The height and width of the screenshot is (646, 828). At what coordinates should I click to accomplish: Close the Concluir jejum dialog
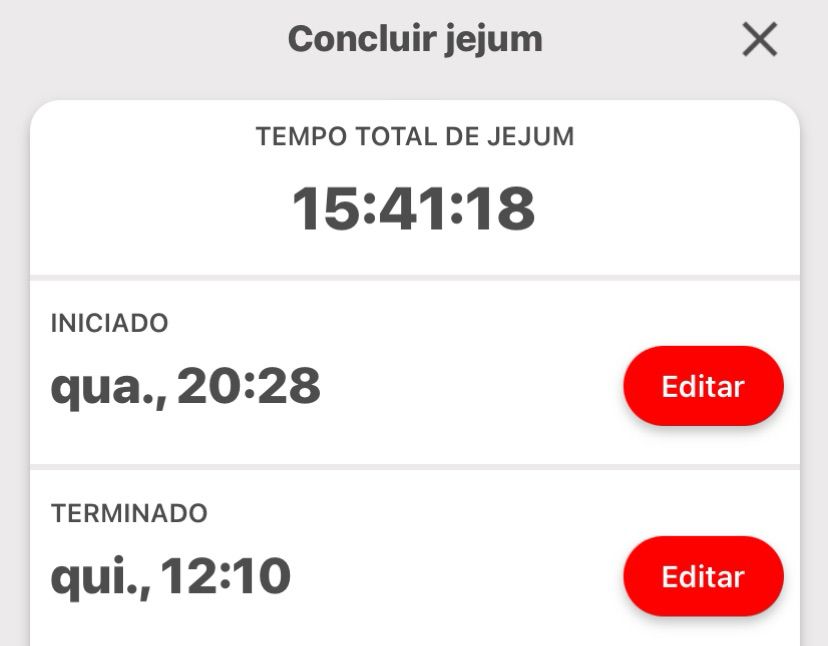click(759, 39)
